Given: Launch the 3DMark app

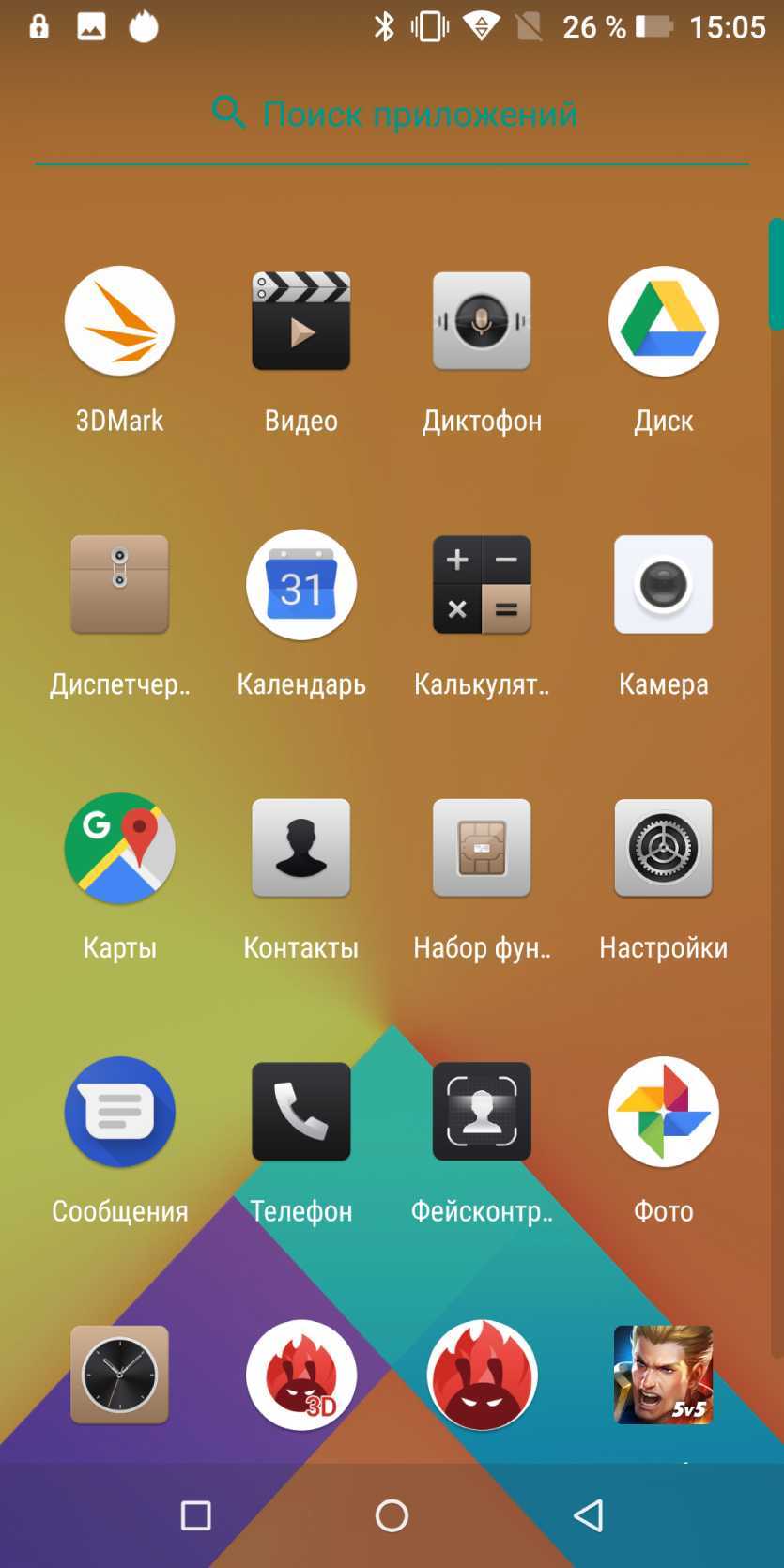Looking at the screenshot, I should point(119,321).
